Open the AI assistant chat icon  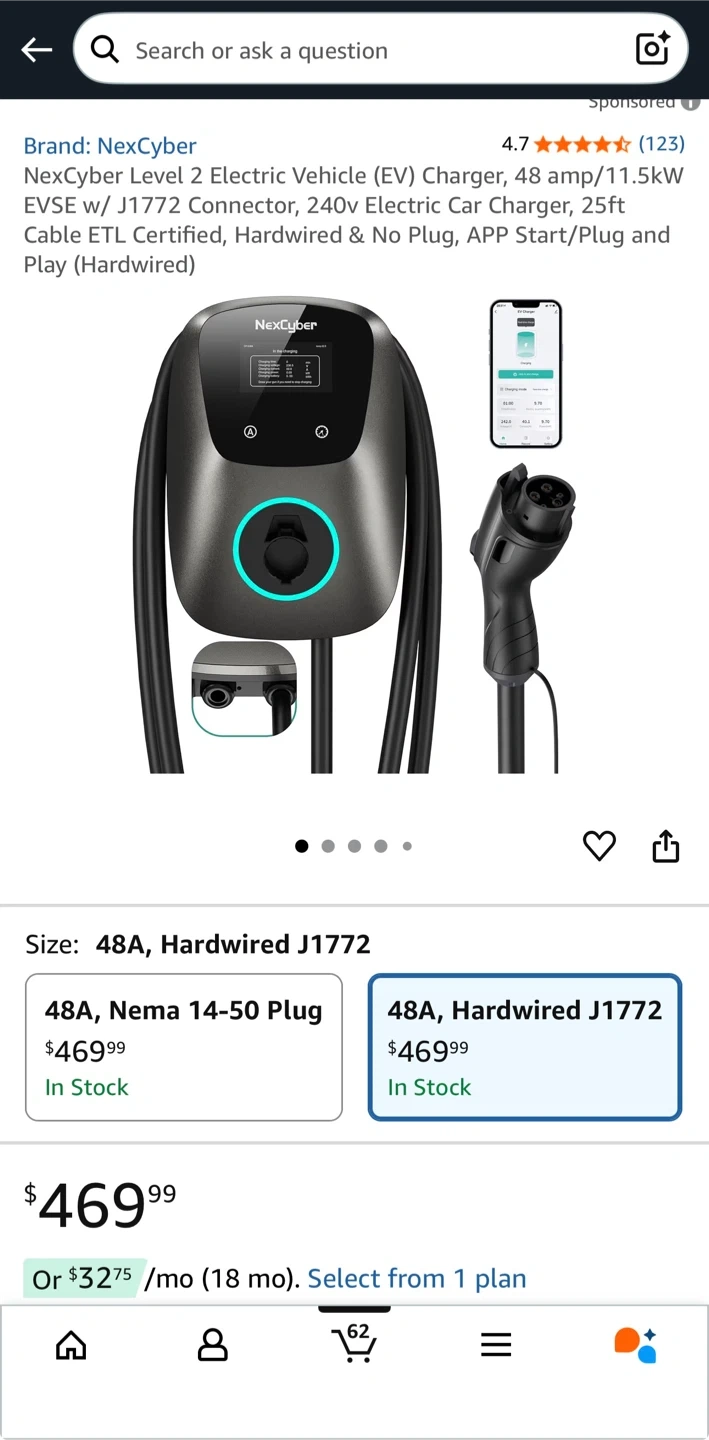point(636,1345)
